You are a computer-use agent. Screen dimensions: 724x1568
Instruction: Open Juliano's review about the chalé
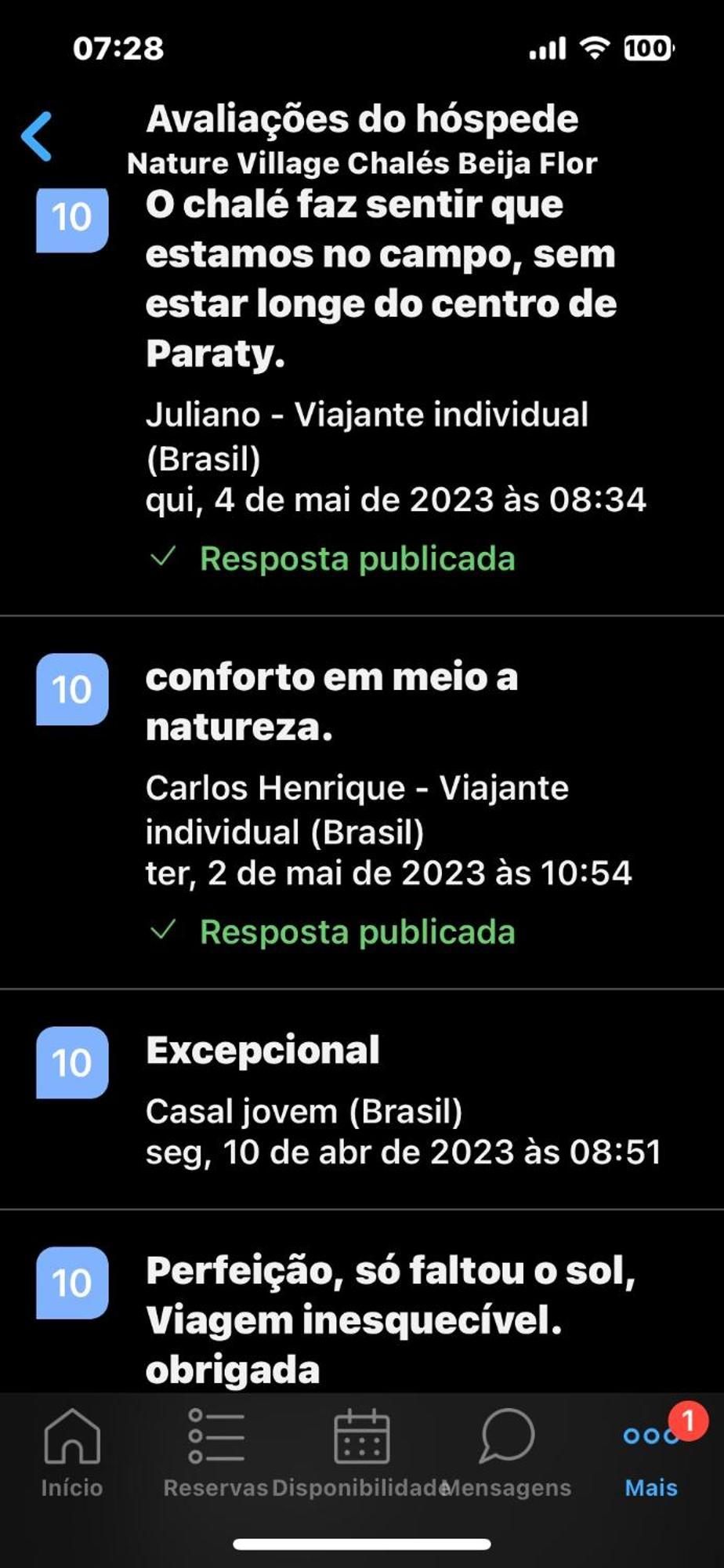click(x=362, y=401)
